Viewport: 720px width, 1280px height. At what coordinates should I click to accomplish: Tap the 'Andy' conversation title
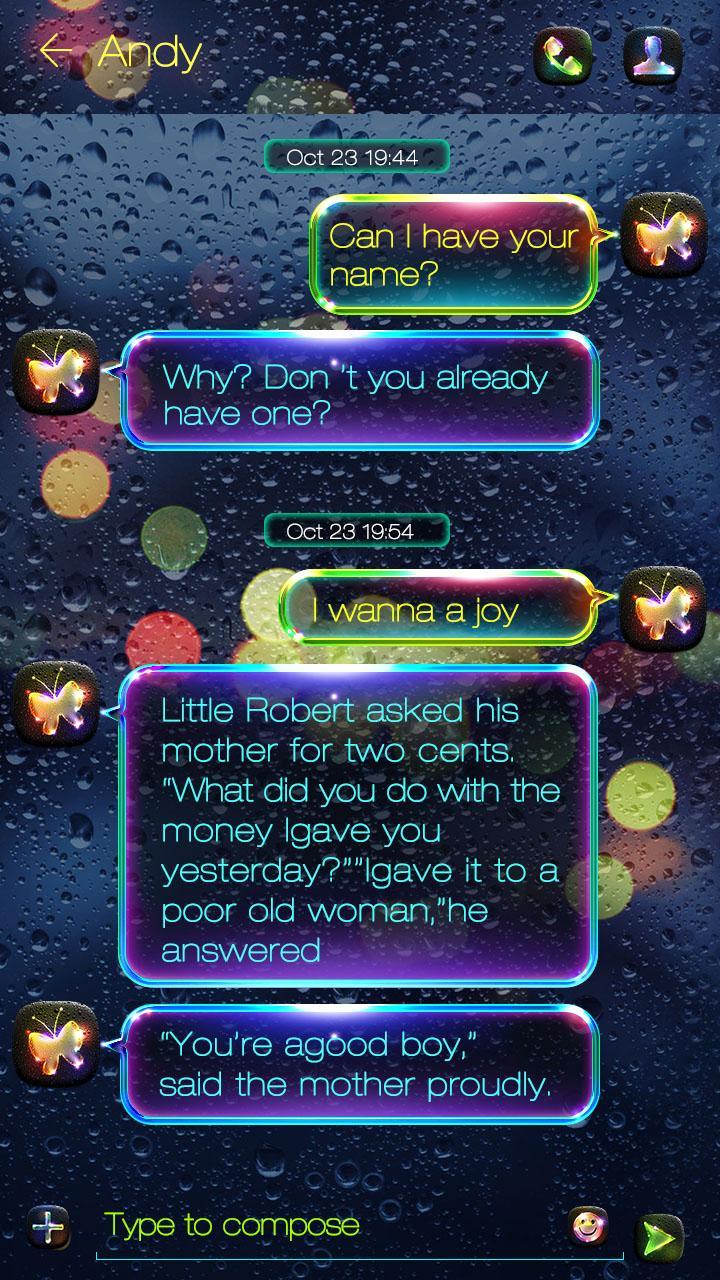151,52
